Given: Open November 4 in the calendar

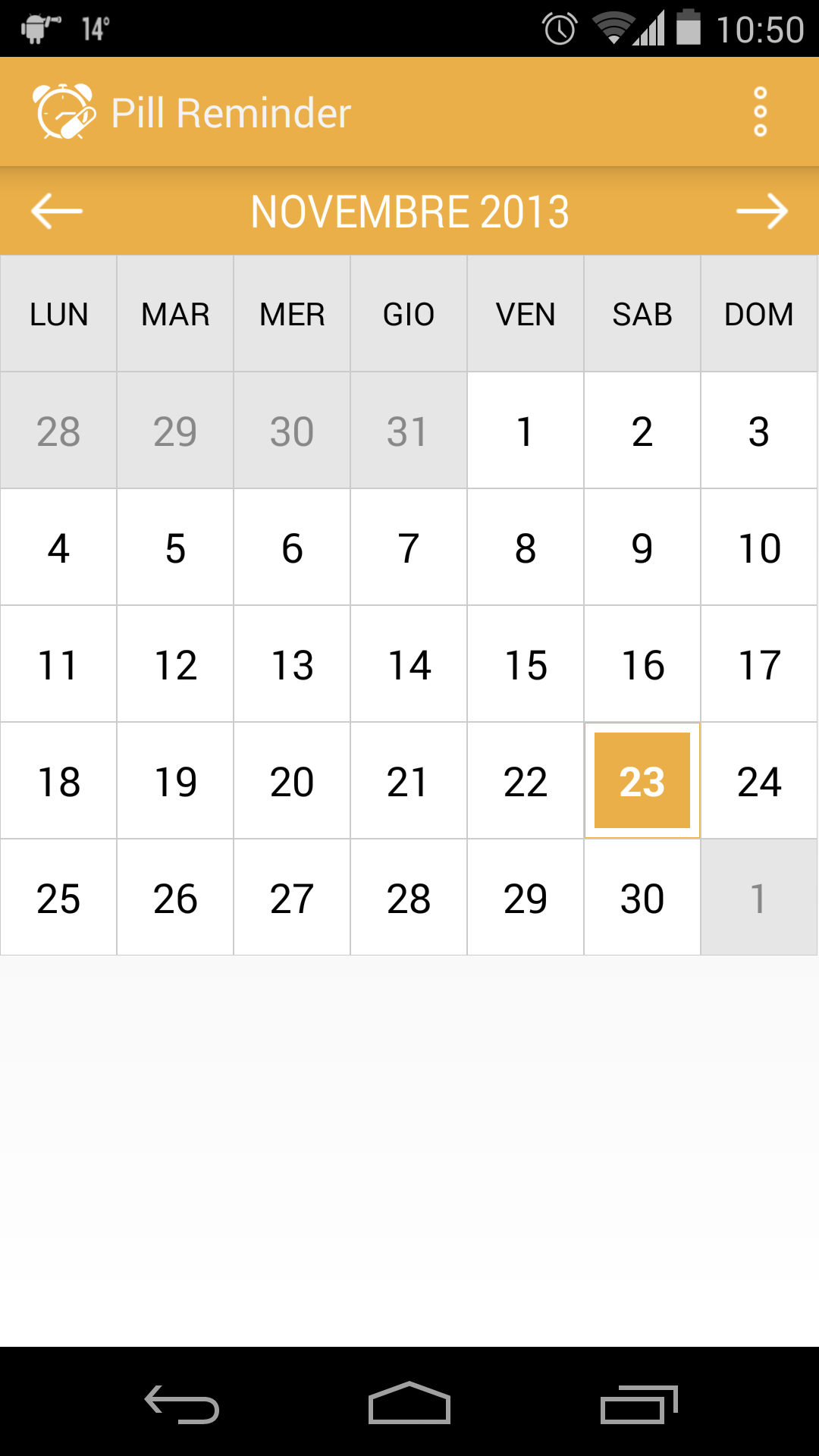Looking at the screenshot, I should (x=58, y=548).
